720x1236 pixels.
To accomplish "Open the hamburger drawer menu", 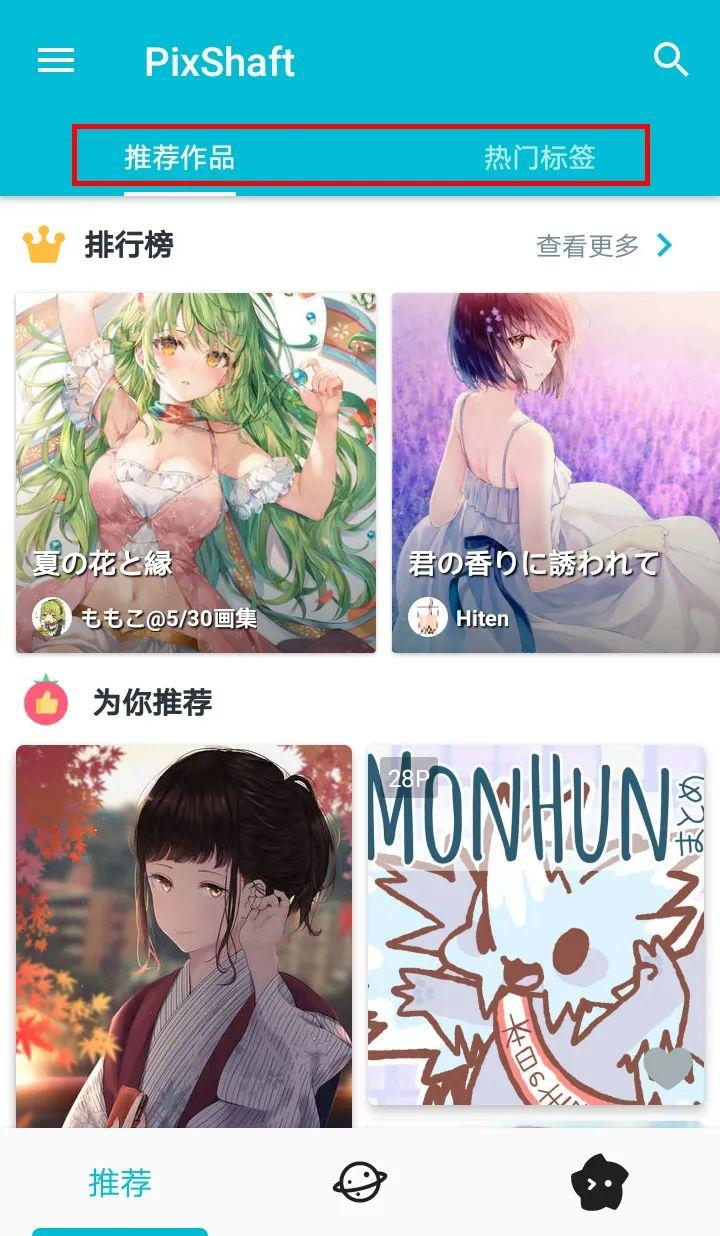I will [56, 61].
